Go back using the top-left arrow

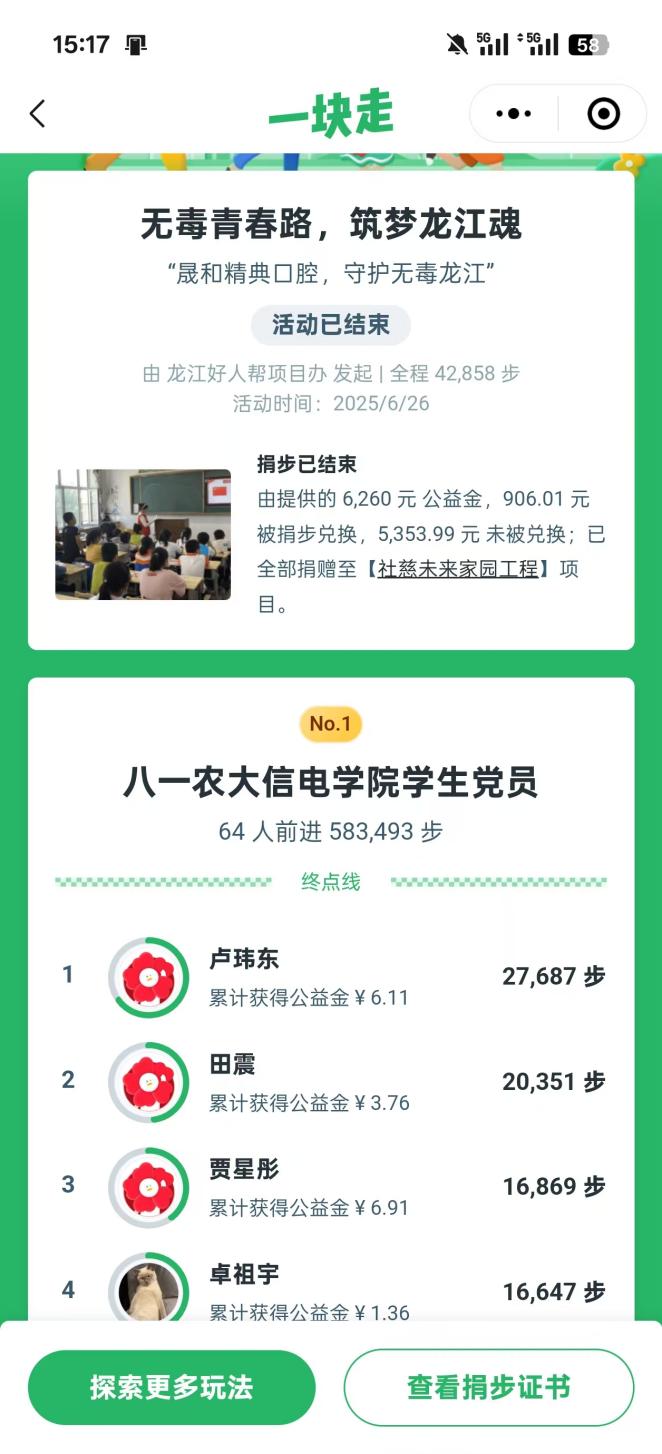tap(38, 114)
